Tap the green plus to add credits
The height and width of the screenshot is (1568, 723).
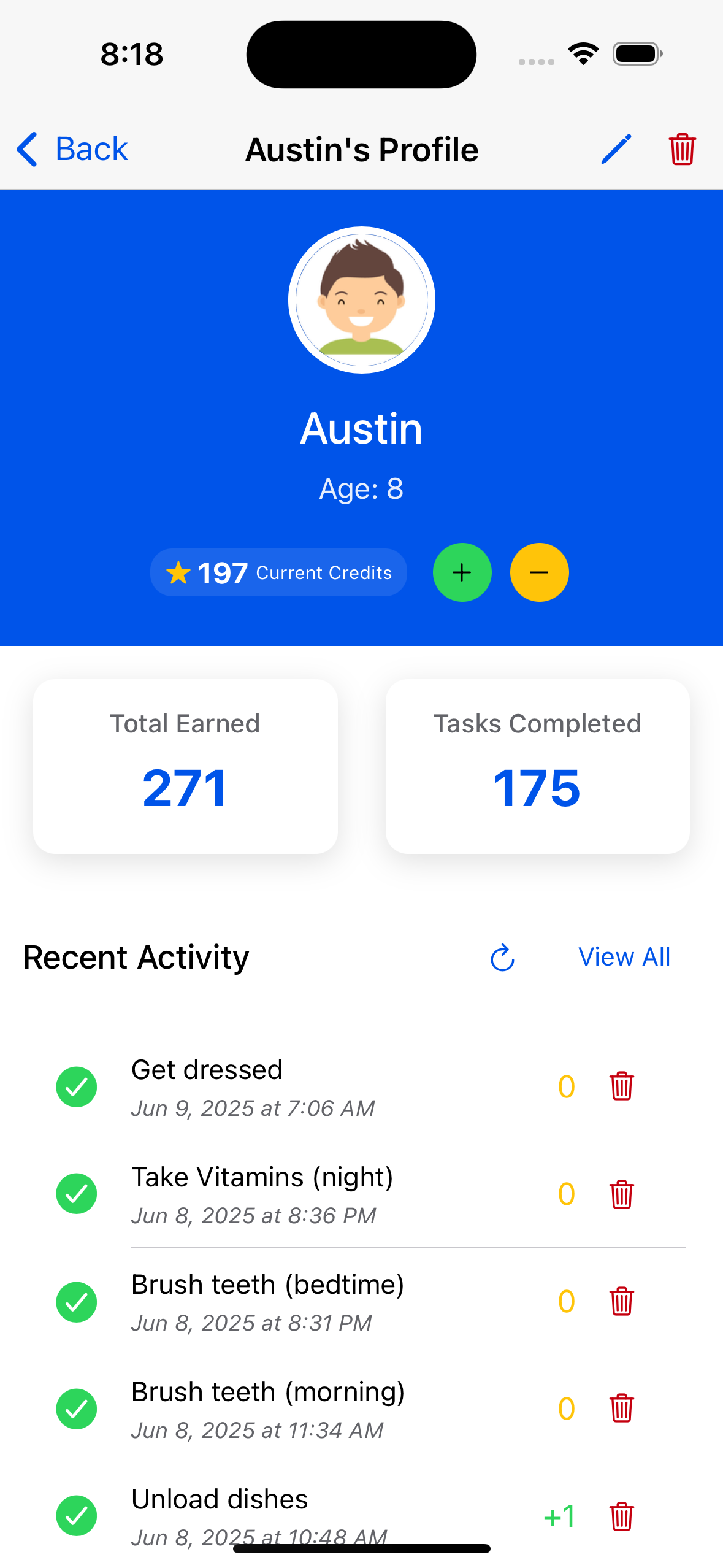click(462, 572)
